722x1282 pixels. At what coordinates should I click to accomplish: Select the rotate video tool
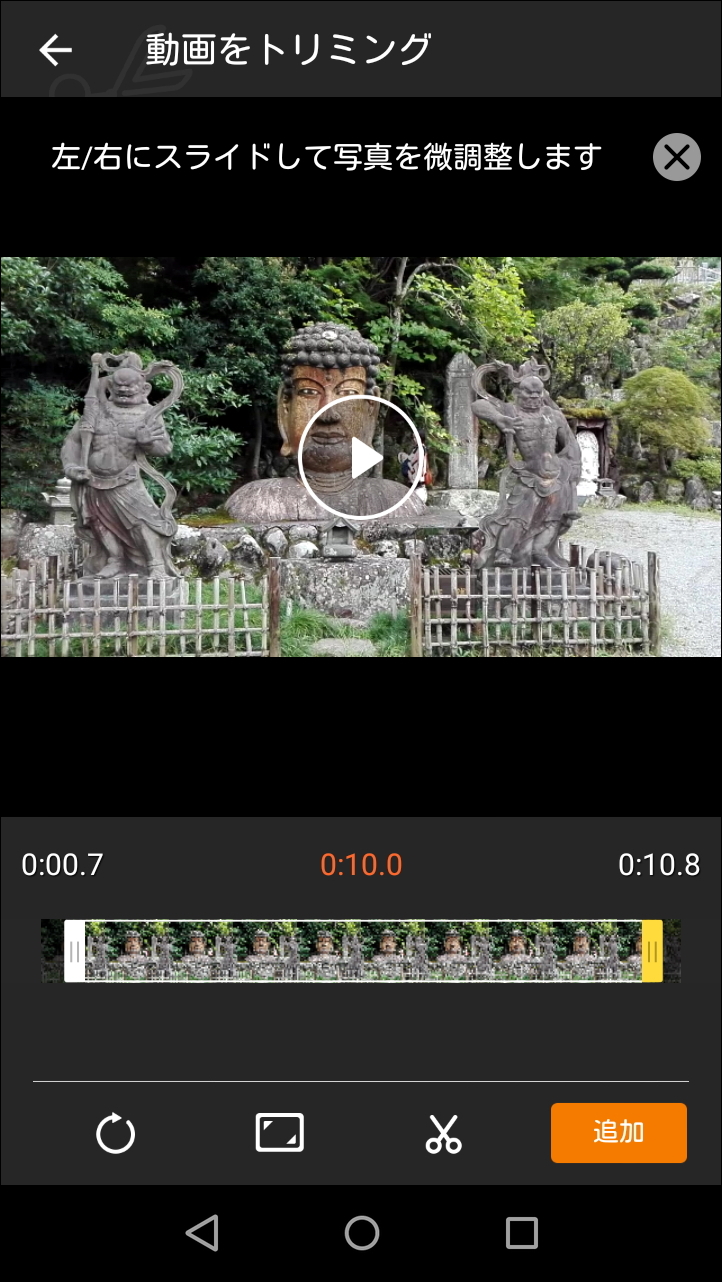coord(115,1132)
